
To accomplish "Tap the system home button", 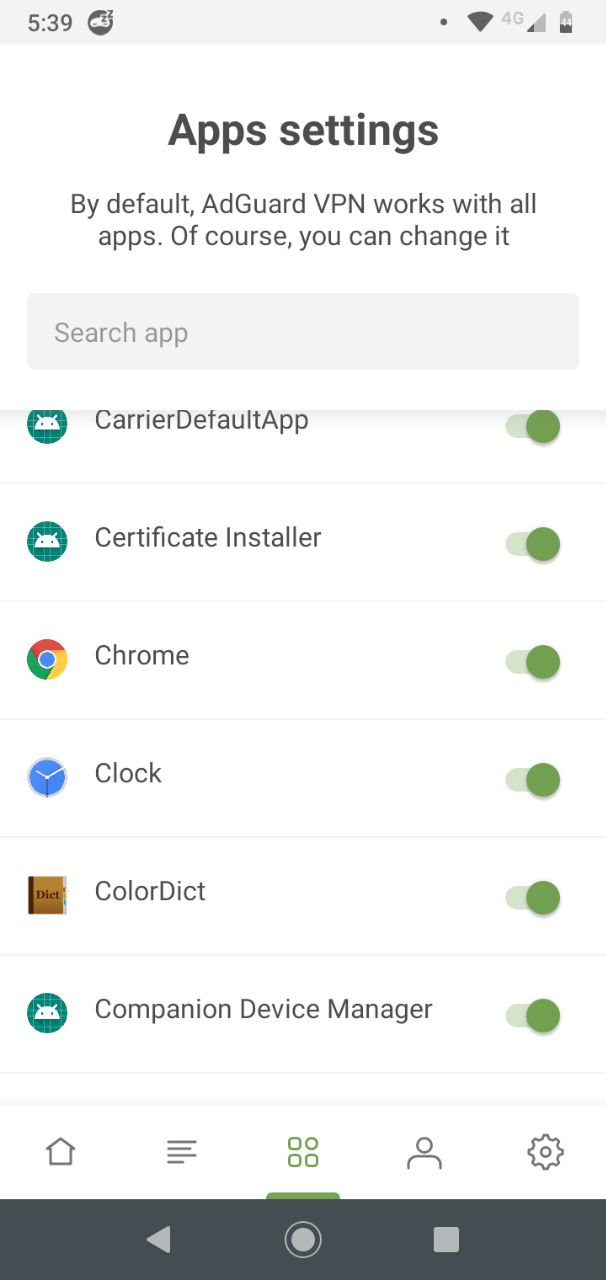I will tap(303, 1240).
